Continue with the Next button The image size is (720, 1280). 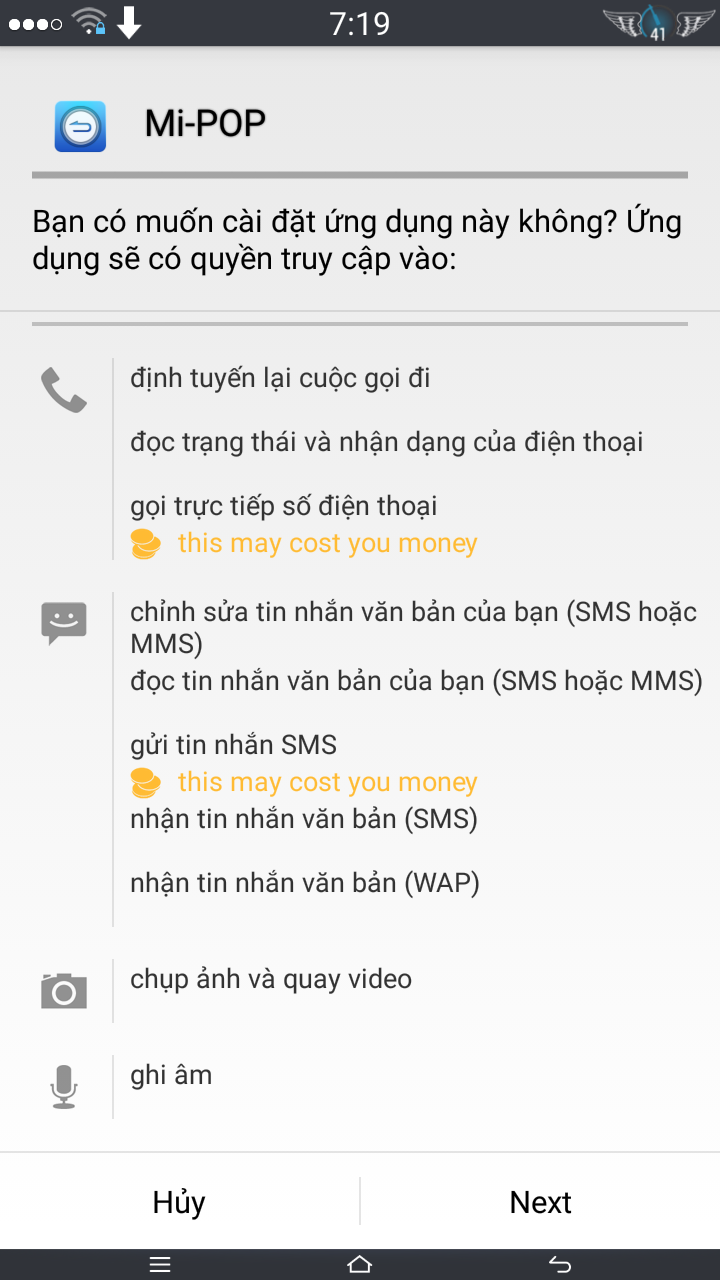click(540, 1201)
